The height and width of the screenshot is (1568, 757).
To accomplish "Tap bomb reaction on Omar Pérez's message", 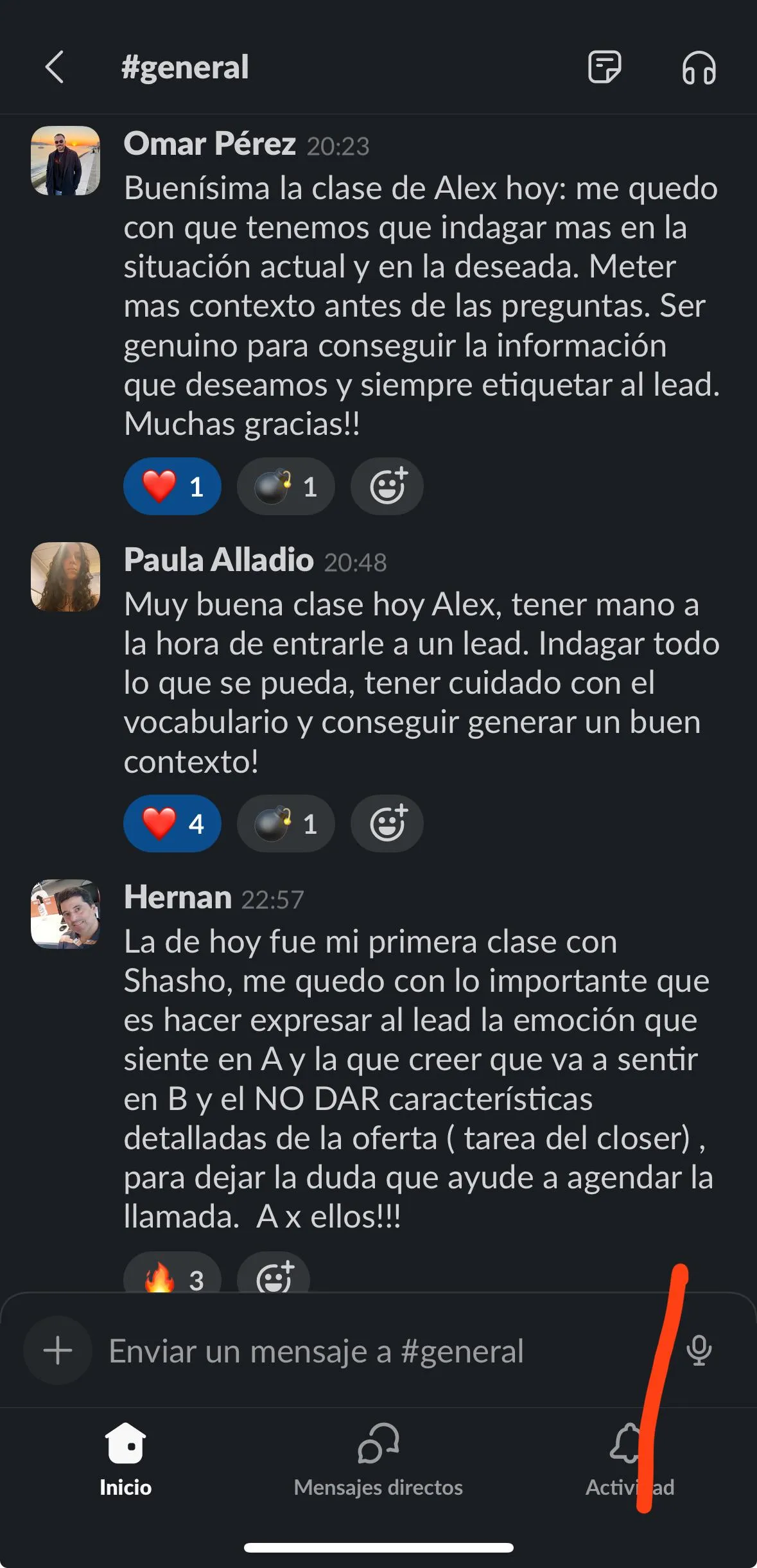I will coord(286,486).
